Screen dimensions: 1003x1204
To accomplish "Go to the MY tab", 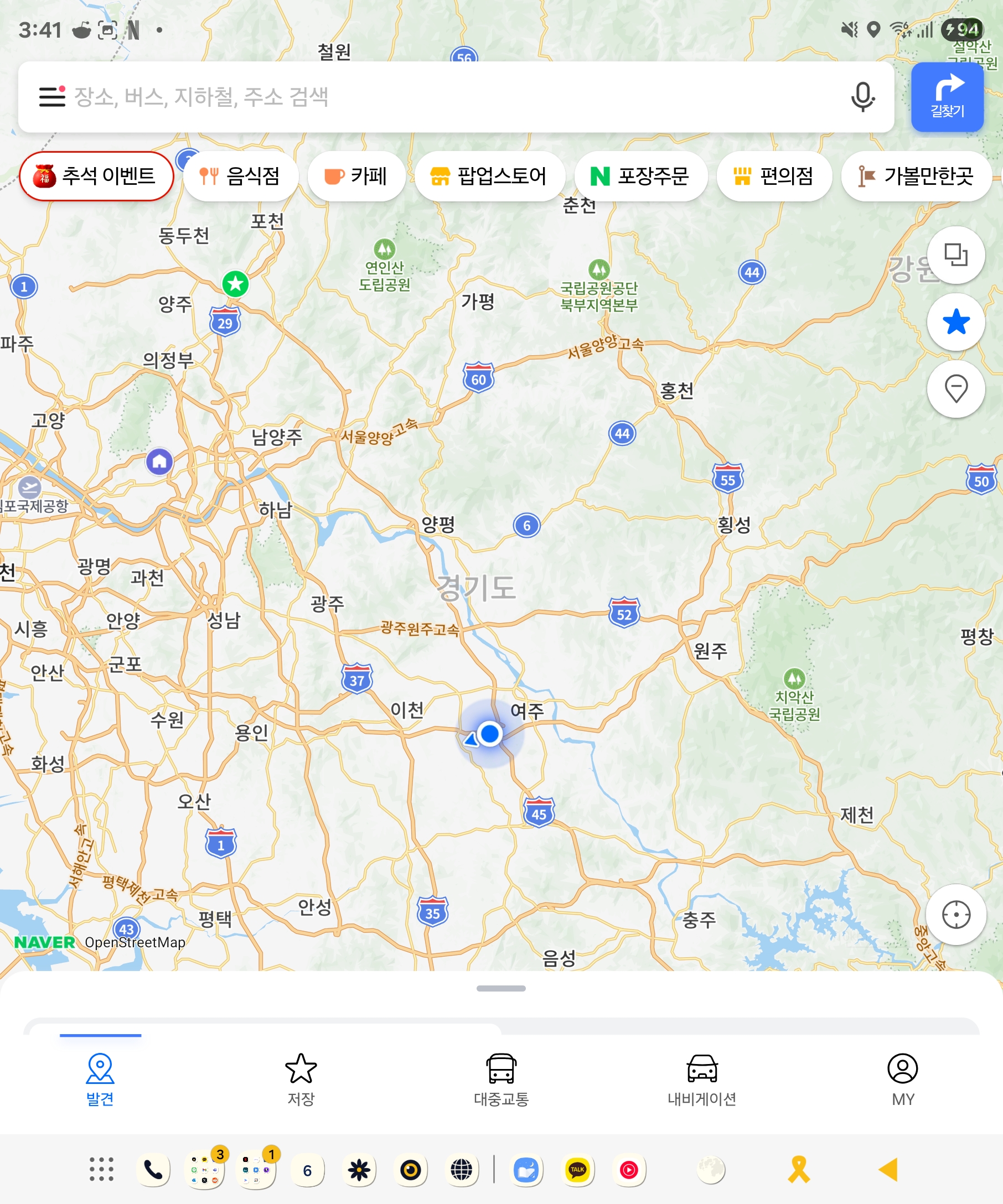I will pos(902,1079).
